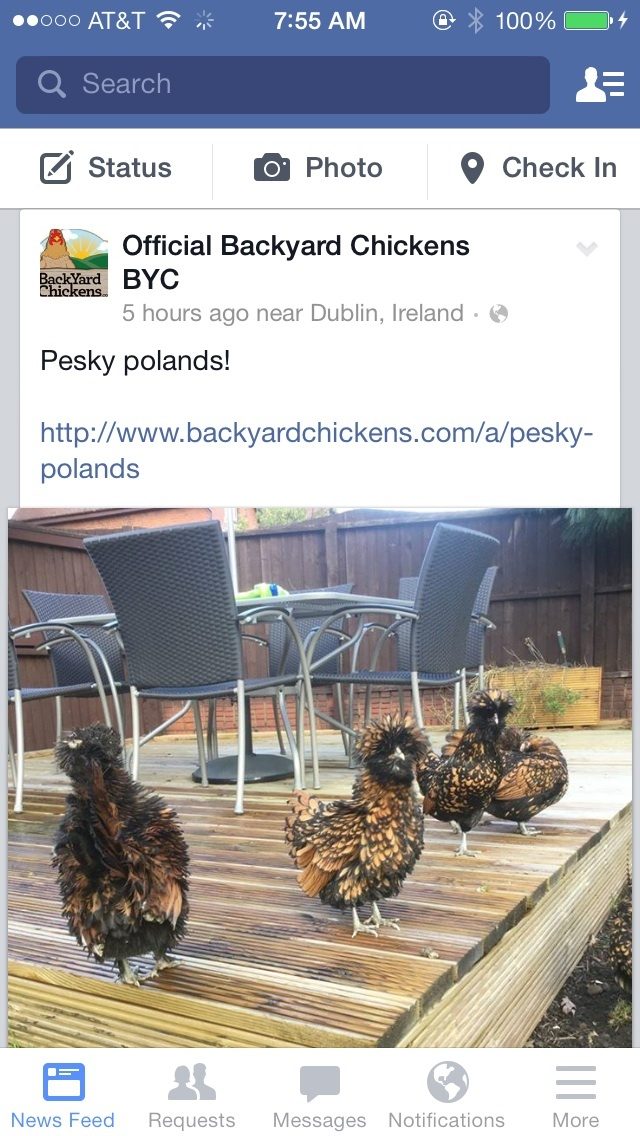Tap the Search field
The height and width of the screenshot is (1136, 640).
pyautogui.click(x=282, y=84)
